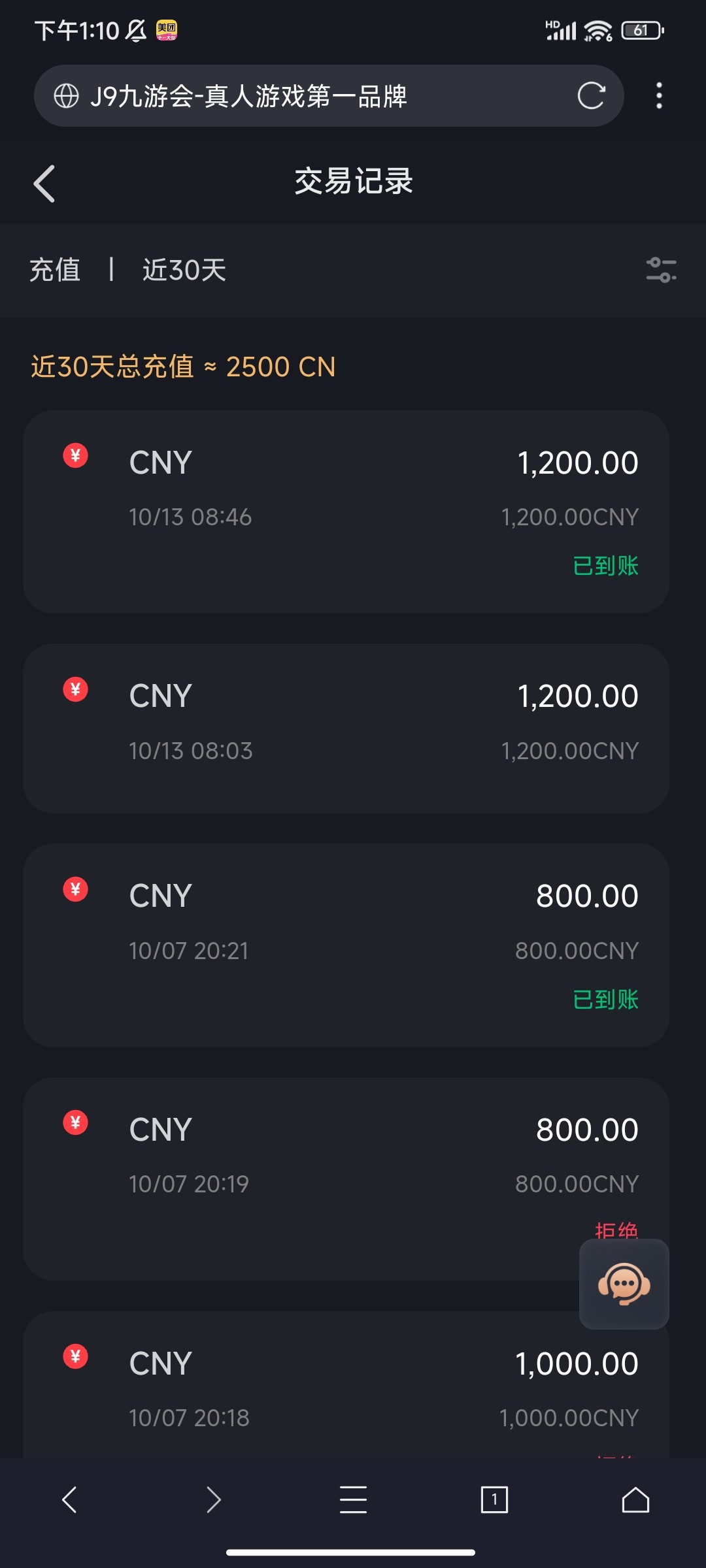This screenshot has width=706, height=1568.
Task: View the 1,200.00 record from 10/13 08:03
Action: tap(346, 728)
